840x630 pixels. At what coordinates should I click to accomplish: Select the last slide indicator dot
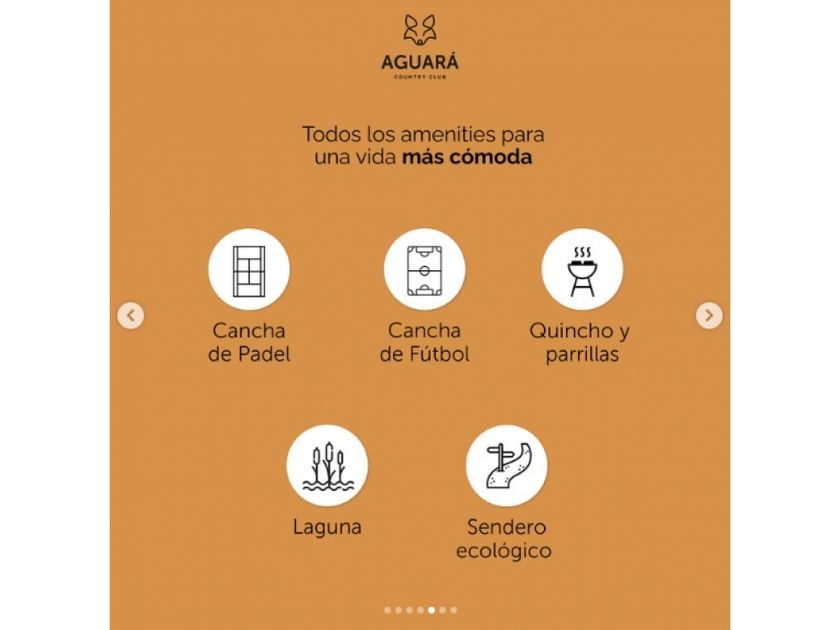coord(453,610)
